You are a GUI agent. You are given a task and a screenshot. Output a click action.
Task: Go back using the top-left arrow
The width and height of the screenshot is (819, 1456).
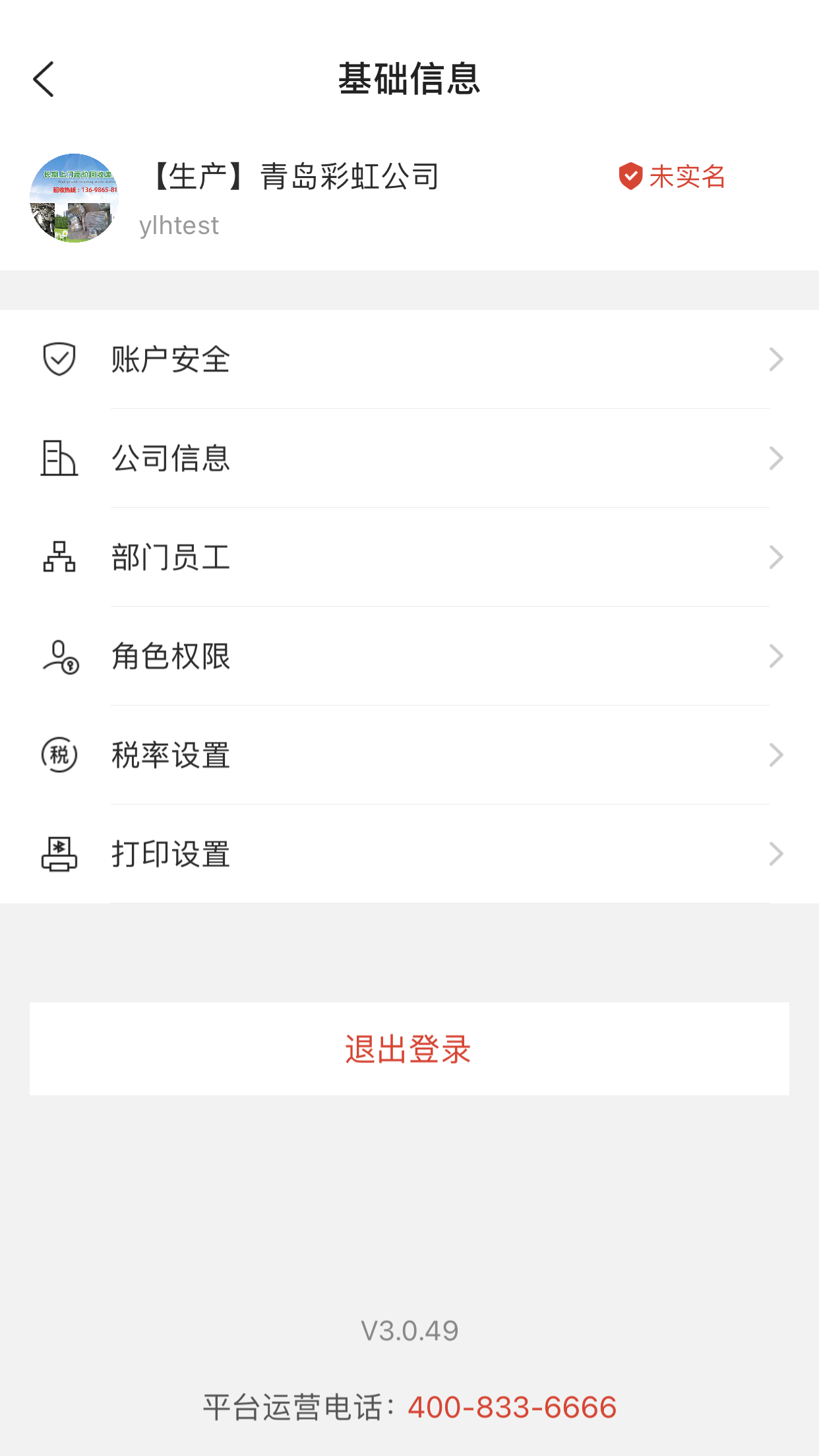coord(44,80)
